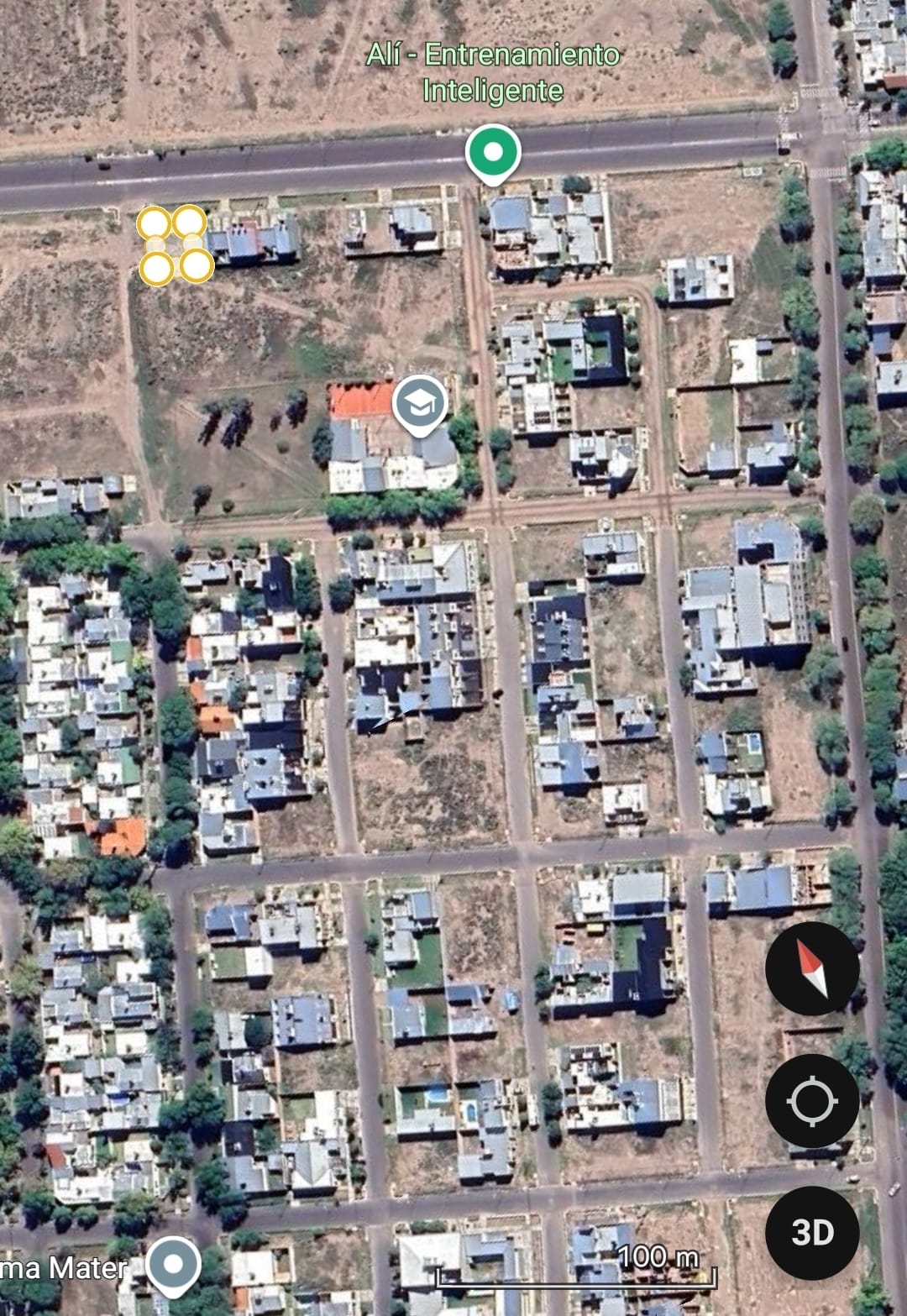Image resolution: width=907 pixels, height=1316 pixels.
Task: Open the Alma Mater location pin
Action: click(173, 1263)
